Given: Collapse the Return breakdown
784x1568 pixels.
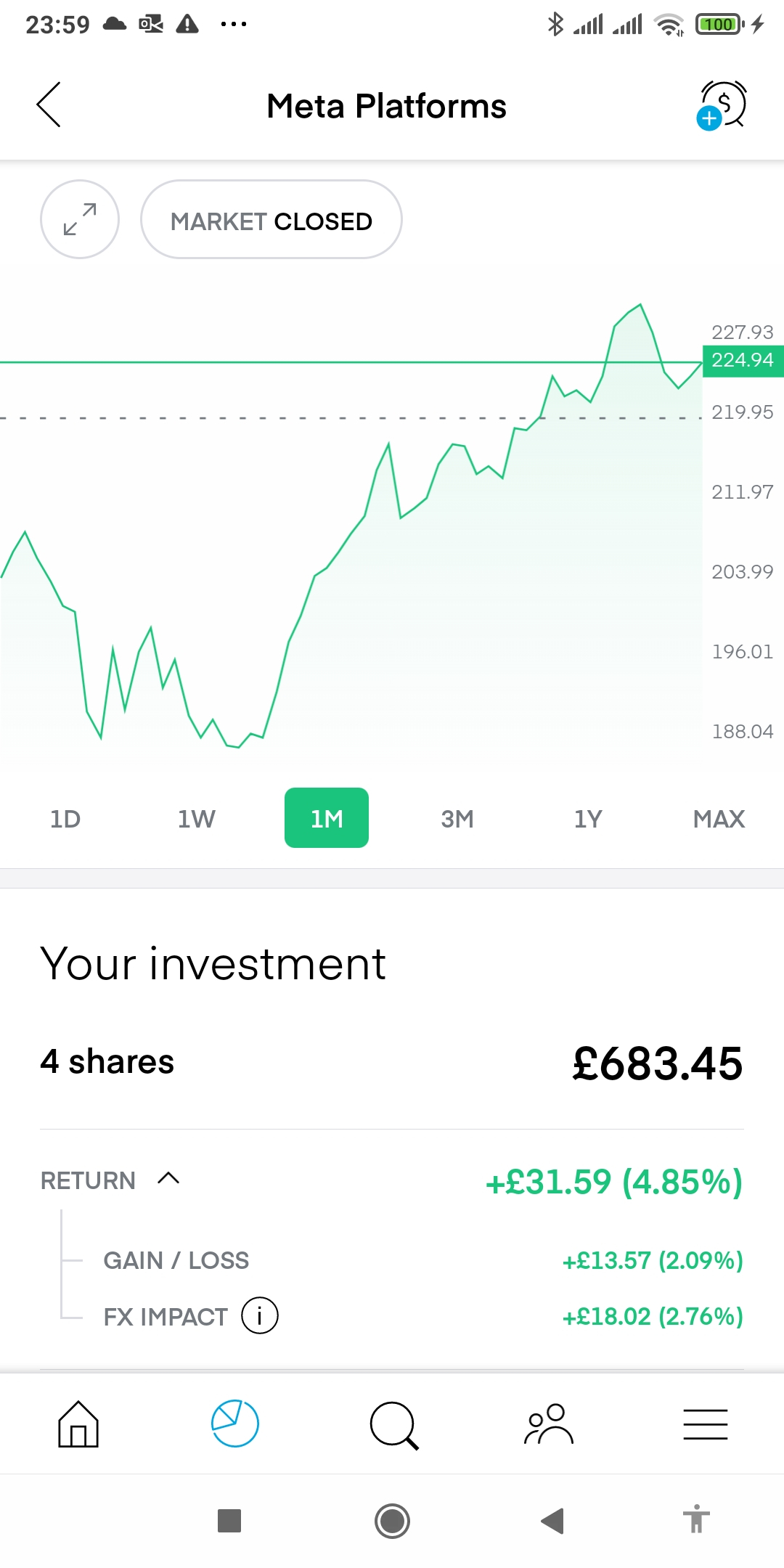Looking at the screenshot, I should [x=168, y=1178].
